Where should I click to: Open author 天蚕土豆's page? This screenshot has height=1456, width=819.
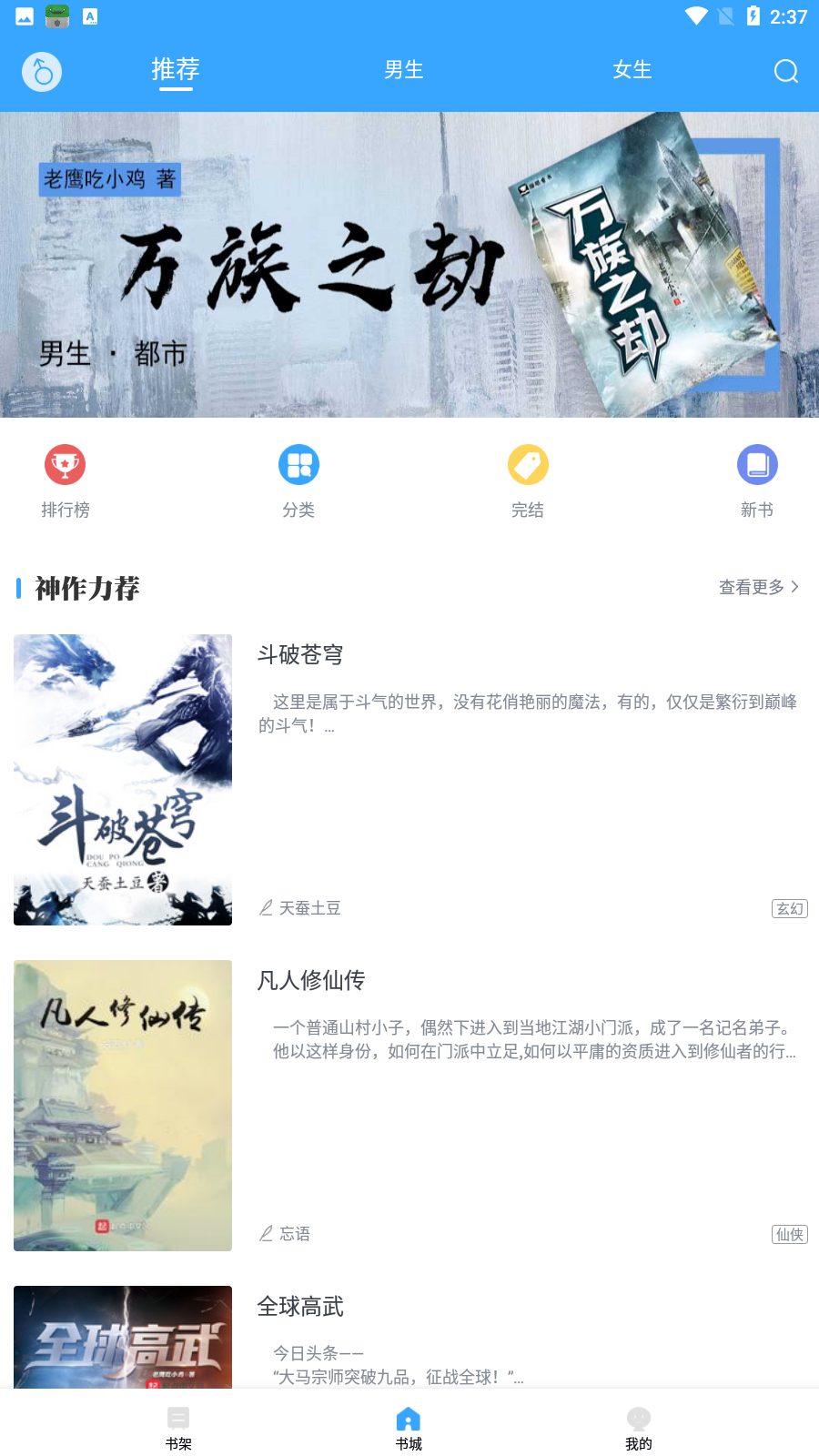coord(309,907)
